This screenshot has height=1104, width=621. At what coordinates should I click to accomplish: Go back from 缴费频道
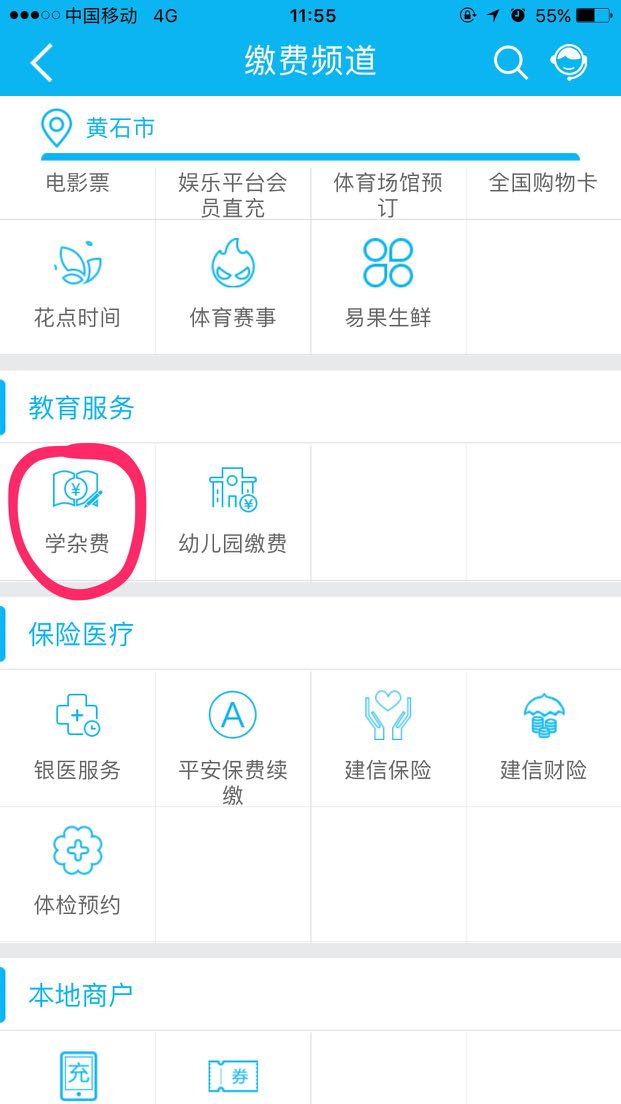pos(41,62)
